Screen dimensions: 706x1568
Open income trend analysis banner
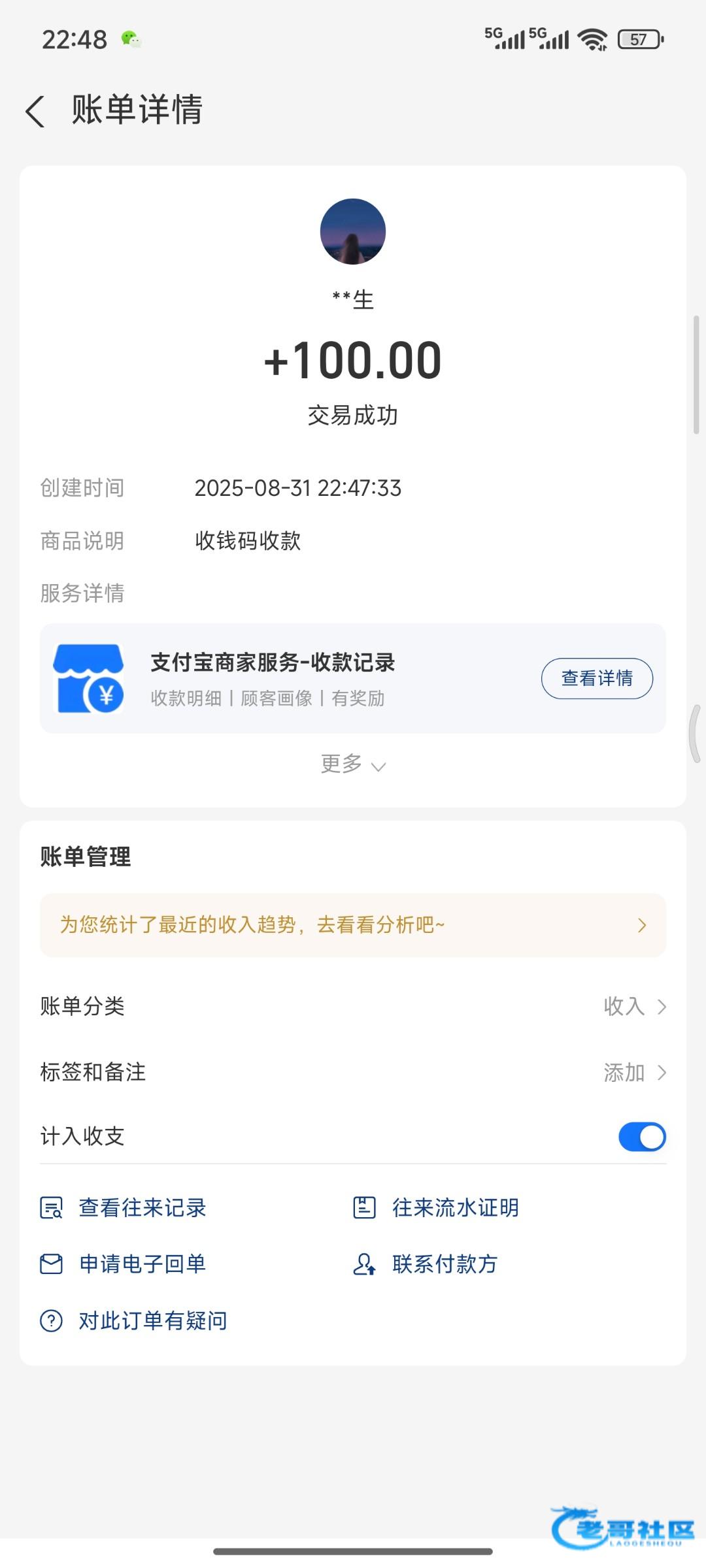352,924
